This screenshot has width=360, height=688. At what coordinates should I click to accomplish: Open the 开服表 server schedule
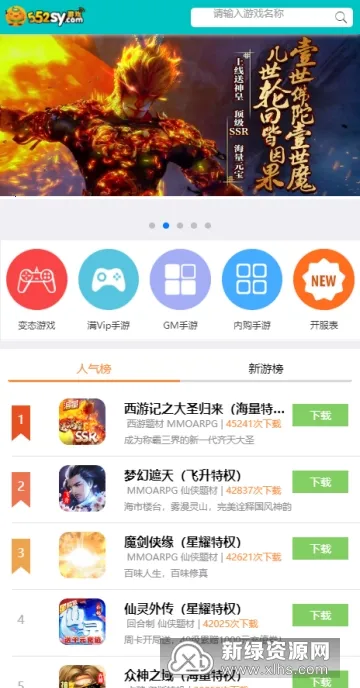[x=324, y=290]
